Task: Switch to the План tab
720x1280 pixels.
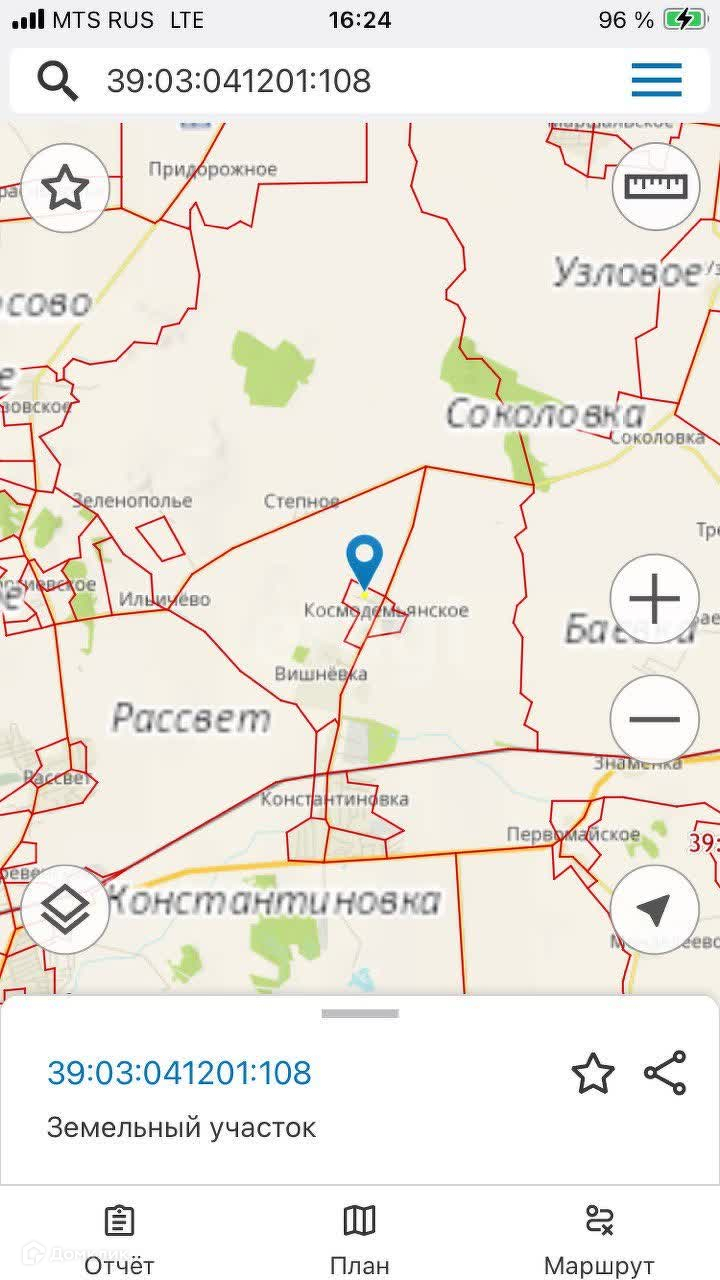Action: (359, 1240)
